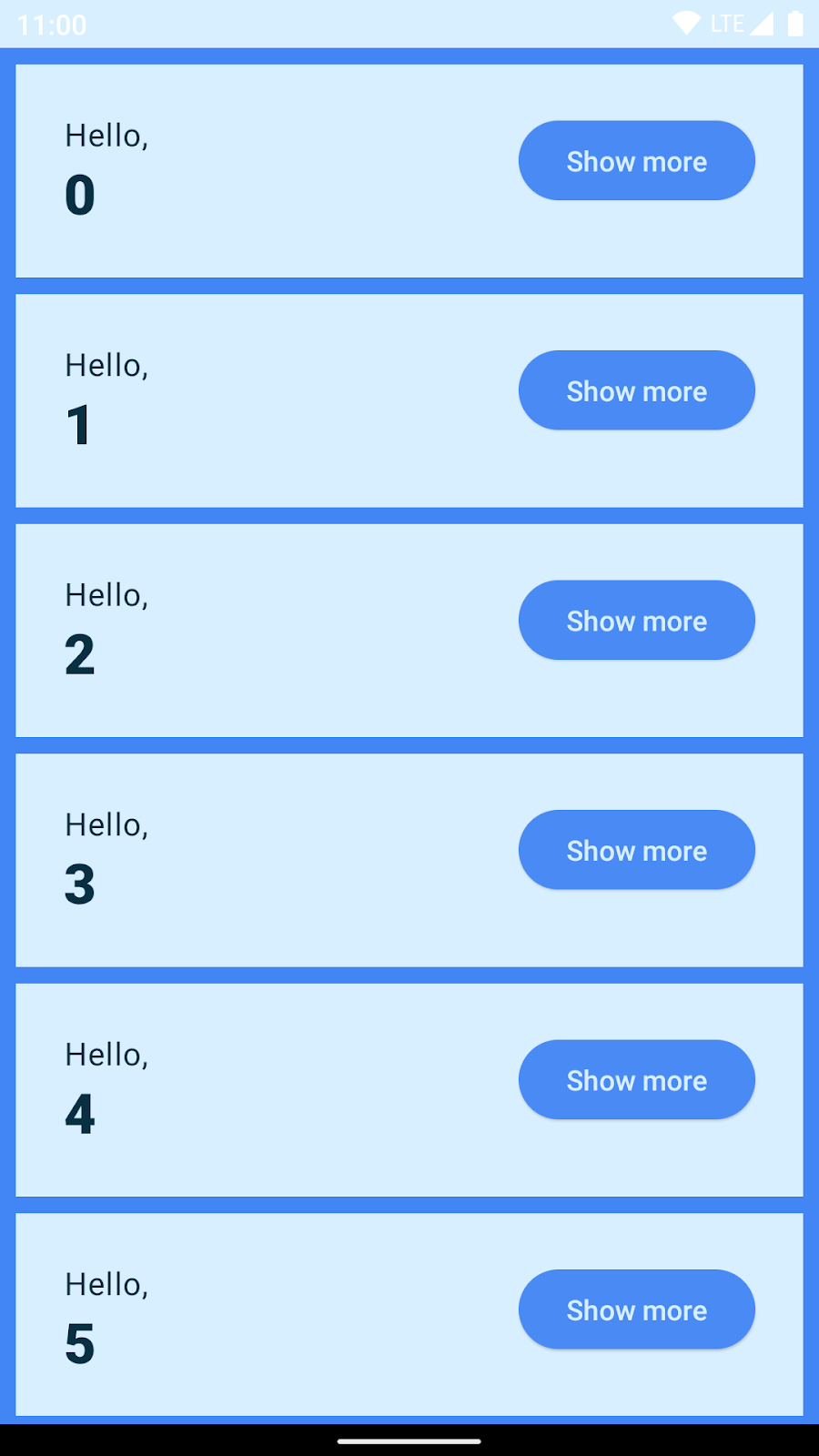The image size is (819, 1456).
Task: Click the Wi-Fi status icon
Action: [x=687, y=22]
